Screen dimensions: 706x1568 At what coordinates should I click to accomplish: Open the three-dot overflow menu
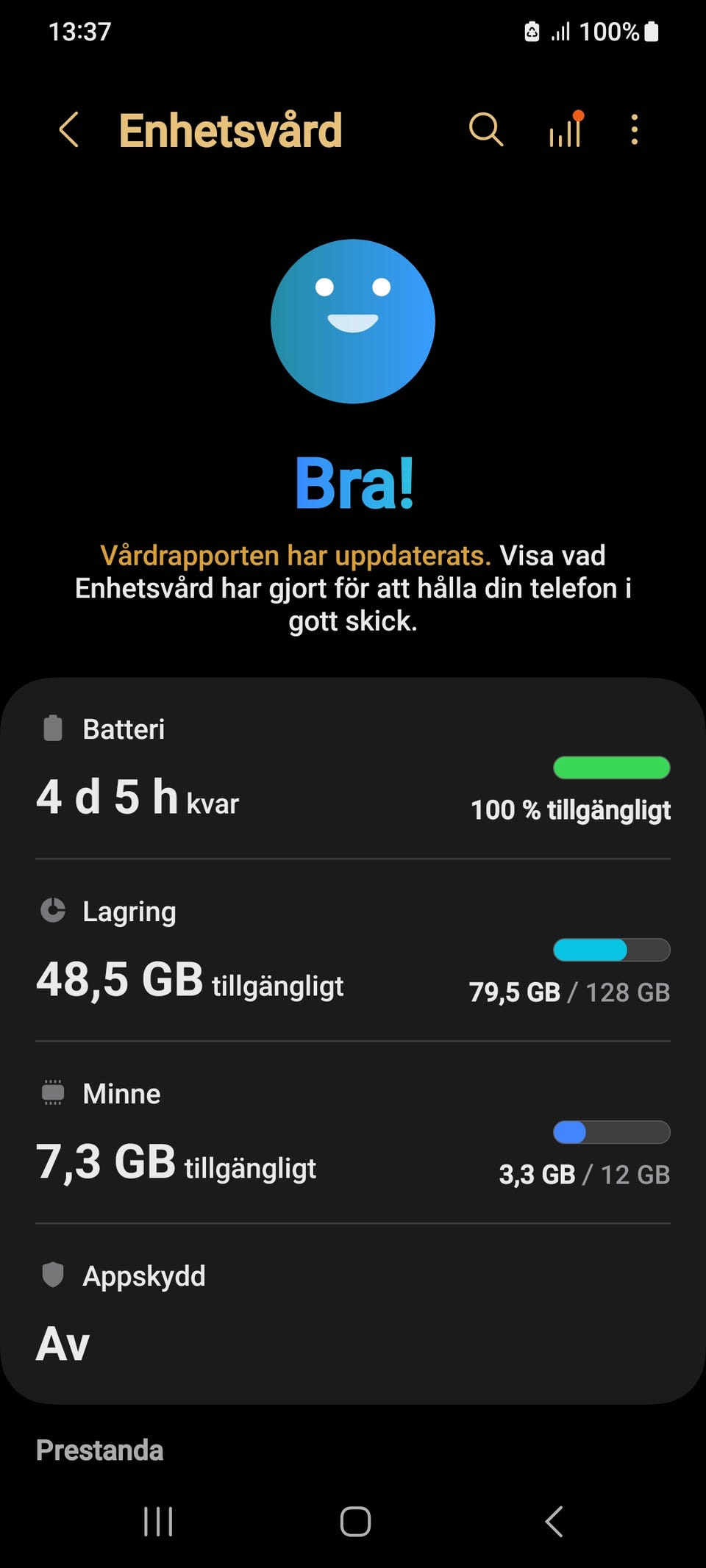pos(635,130)
